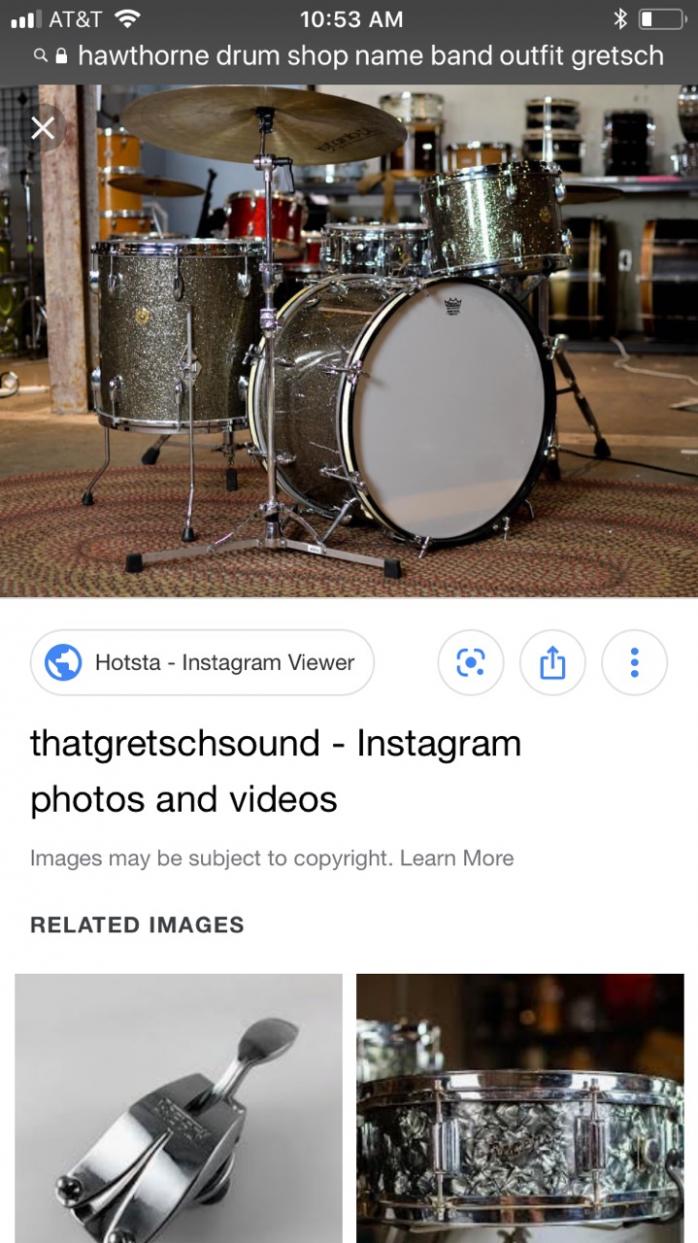Open the Hotsta - Instagram Viewer source button
The width and height of the screenshot is (698, 1243).
pyautogui.click(x=202, y=662)
